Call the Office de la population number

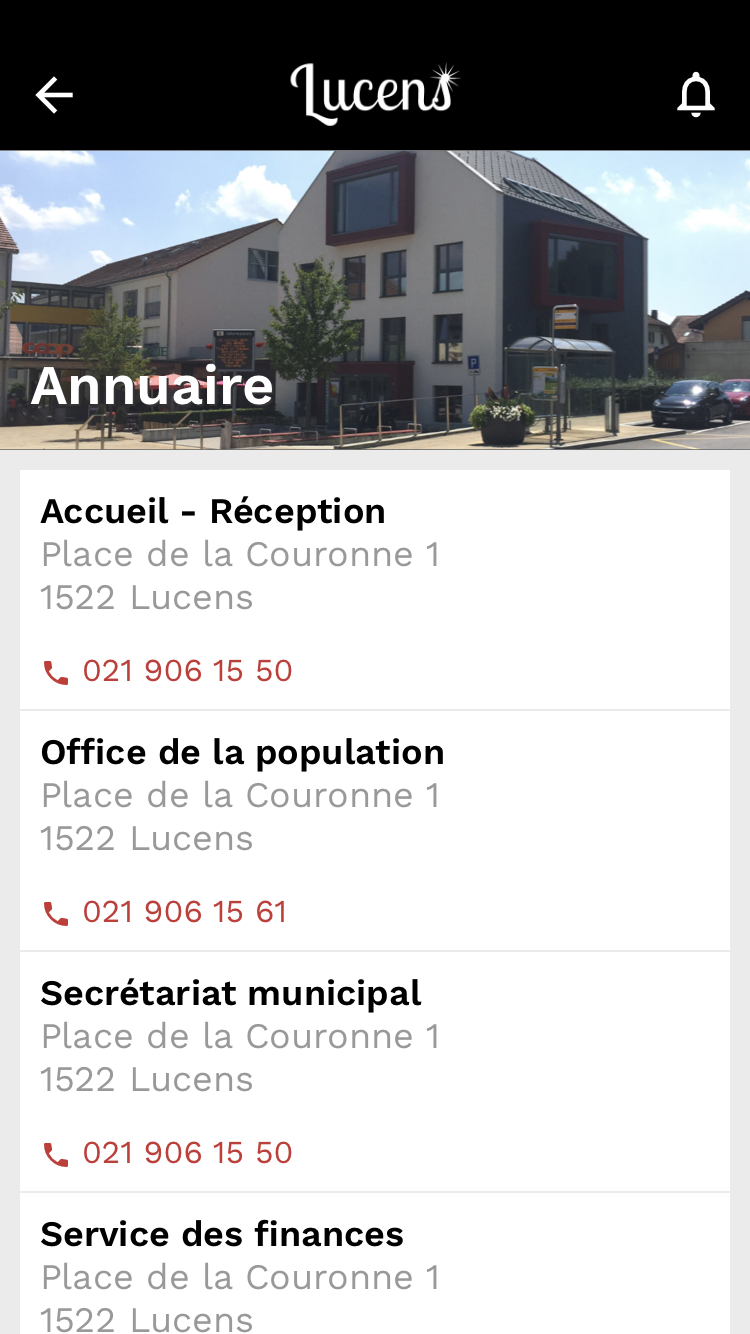tap(184, 912)
